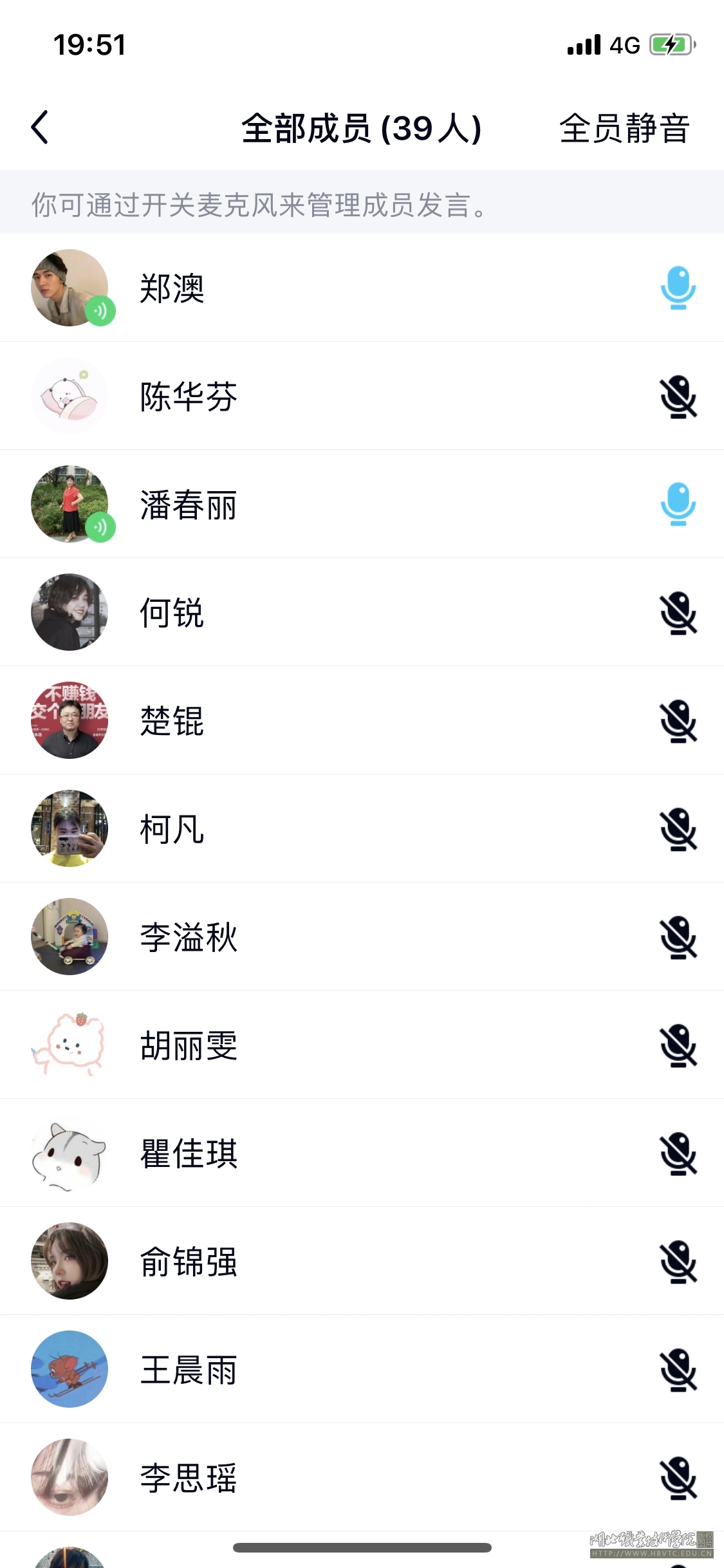Tap 全员静音 to mute everyone

pyautogui.click(x=624, y=128)
